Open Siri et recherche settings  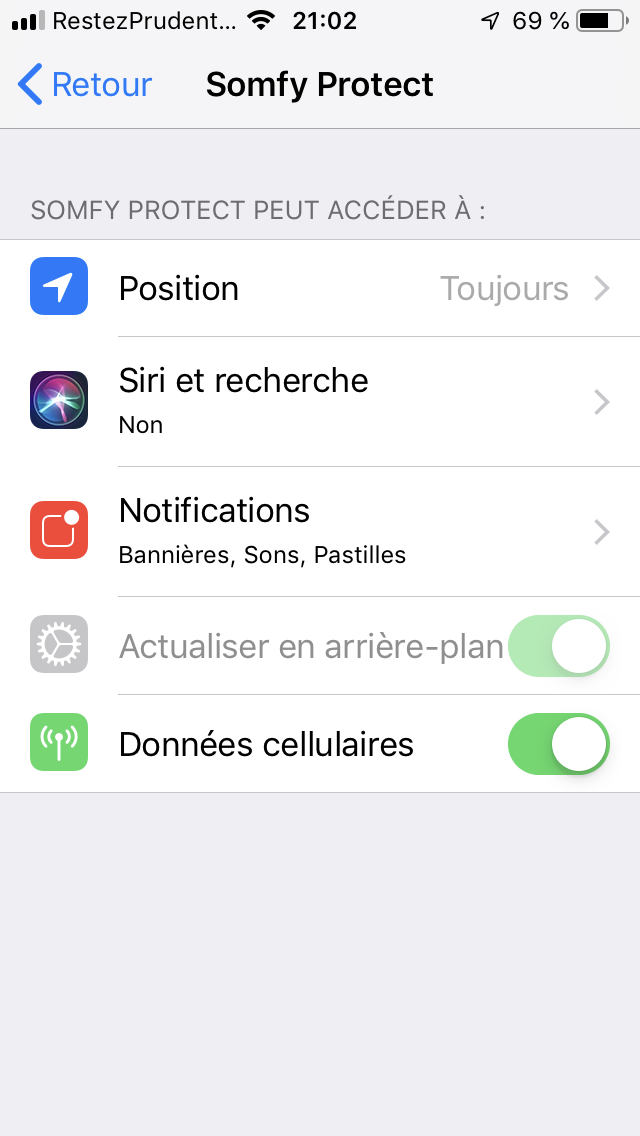pos(320,401)
